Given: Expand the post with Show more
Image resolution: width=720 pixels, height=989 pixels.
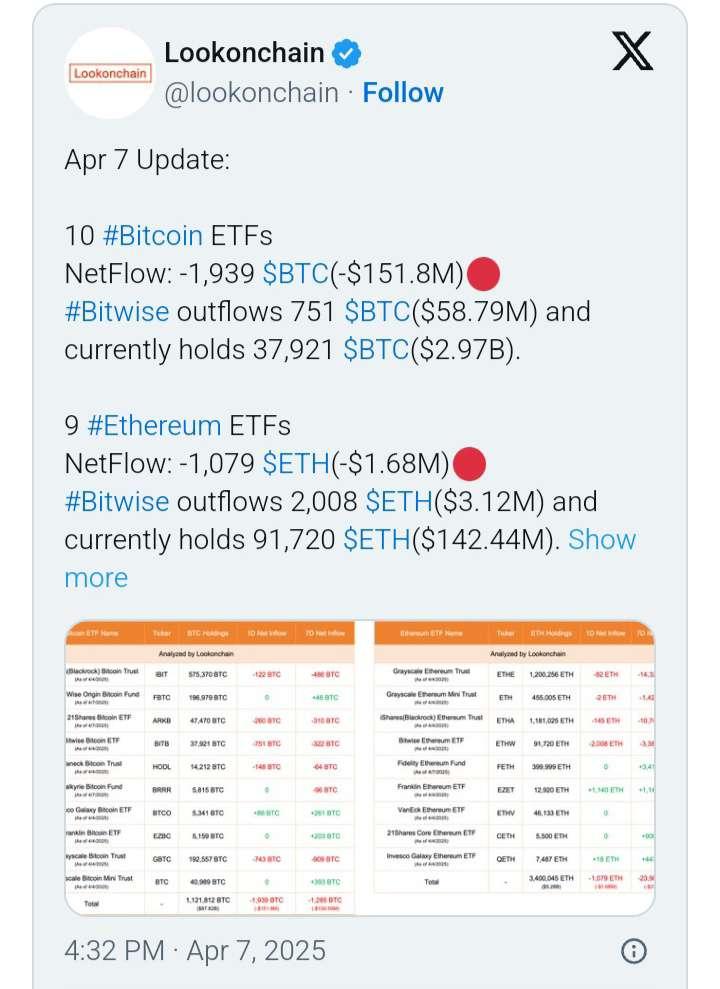Looking at the screenshot, I should coord(602,540).
